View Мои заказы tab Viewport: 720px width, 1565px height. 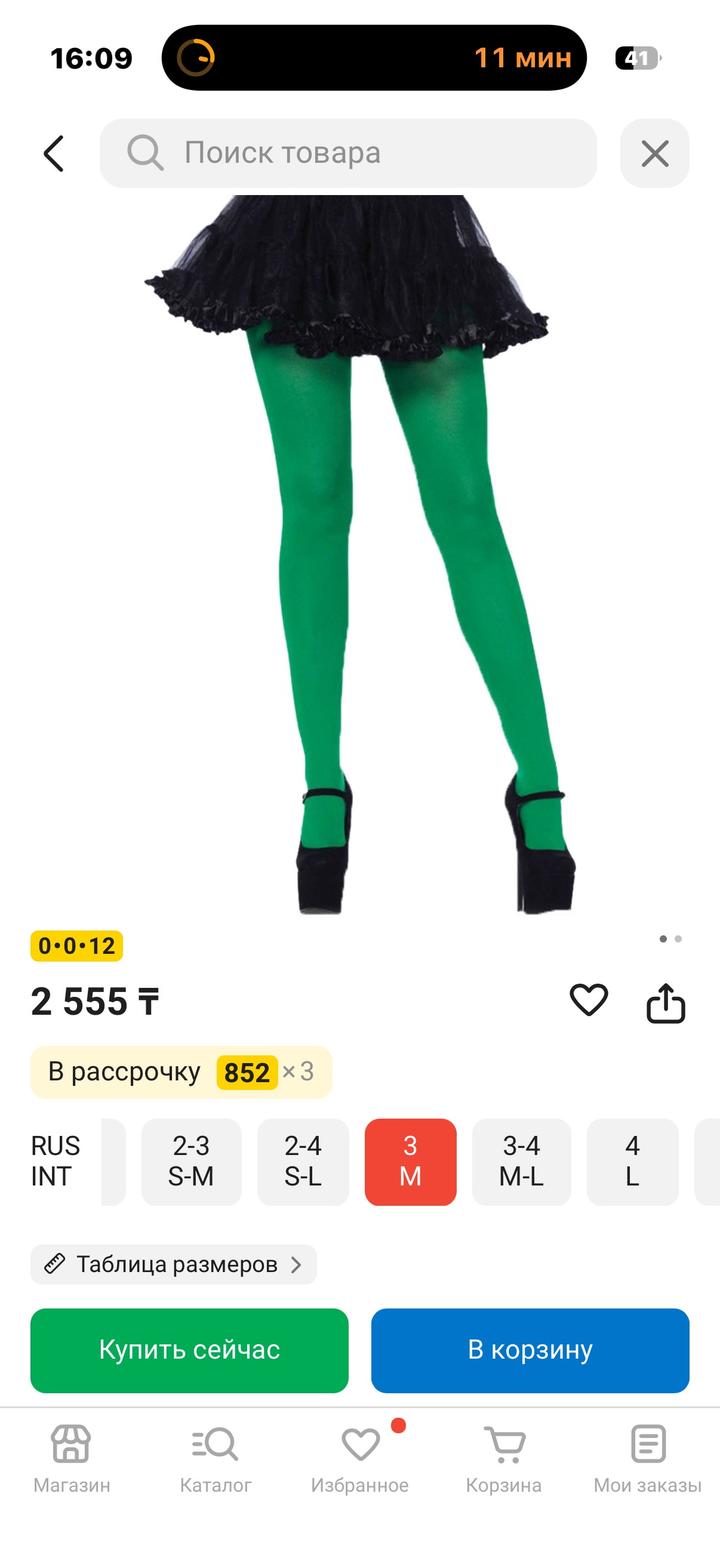tap(647, 1459)
